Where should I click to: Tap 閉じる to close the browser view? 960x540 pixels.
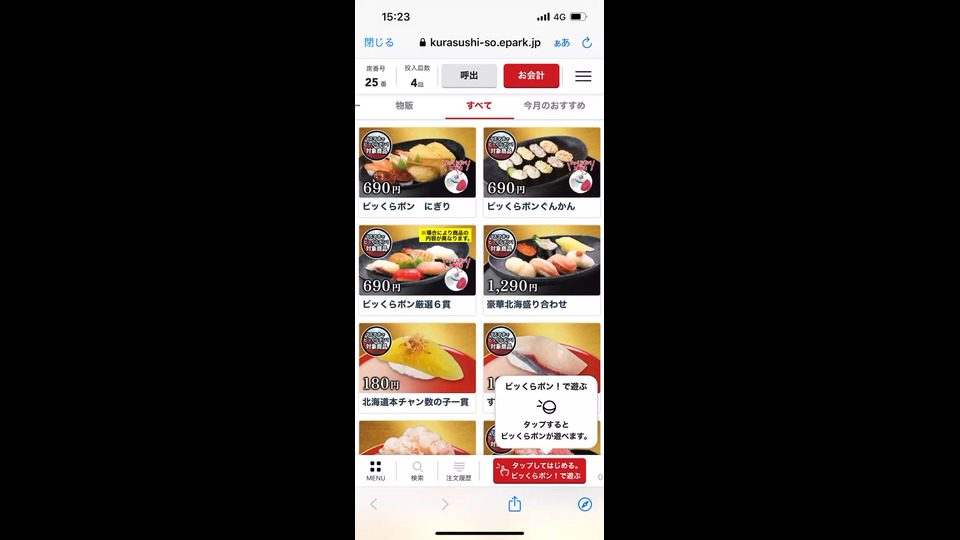tap(379, 43)
